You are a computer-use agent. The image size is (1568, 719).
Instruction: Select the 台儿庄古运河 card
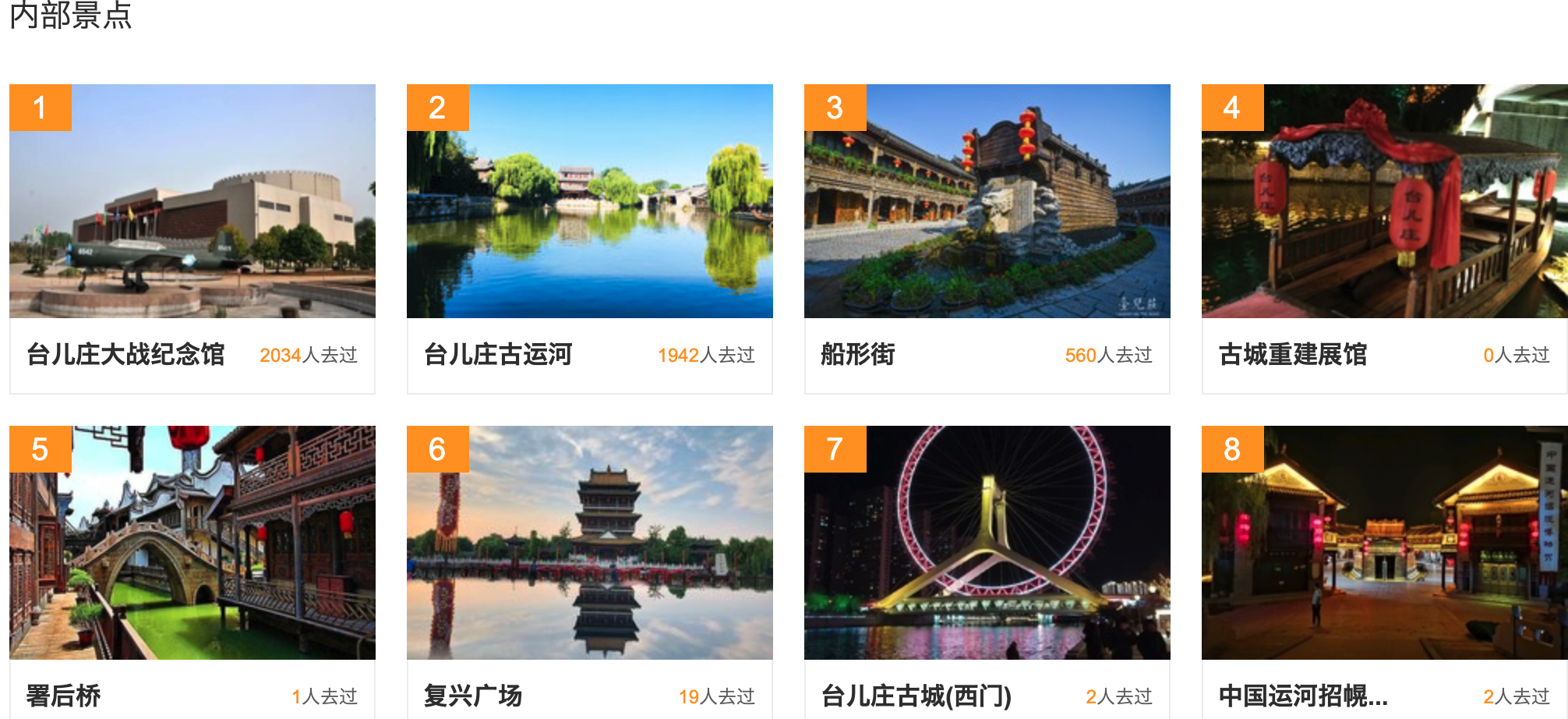click(589, 203)
